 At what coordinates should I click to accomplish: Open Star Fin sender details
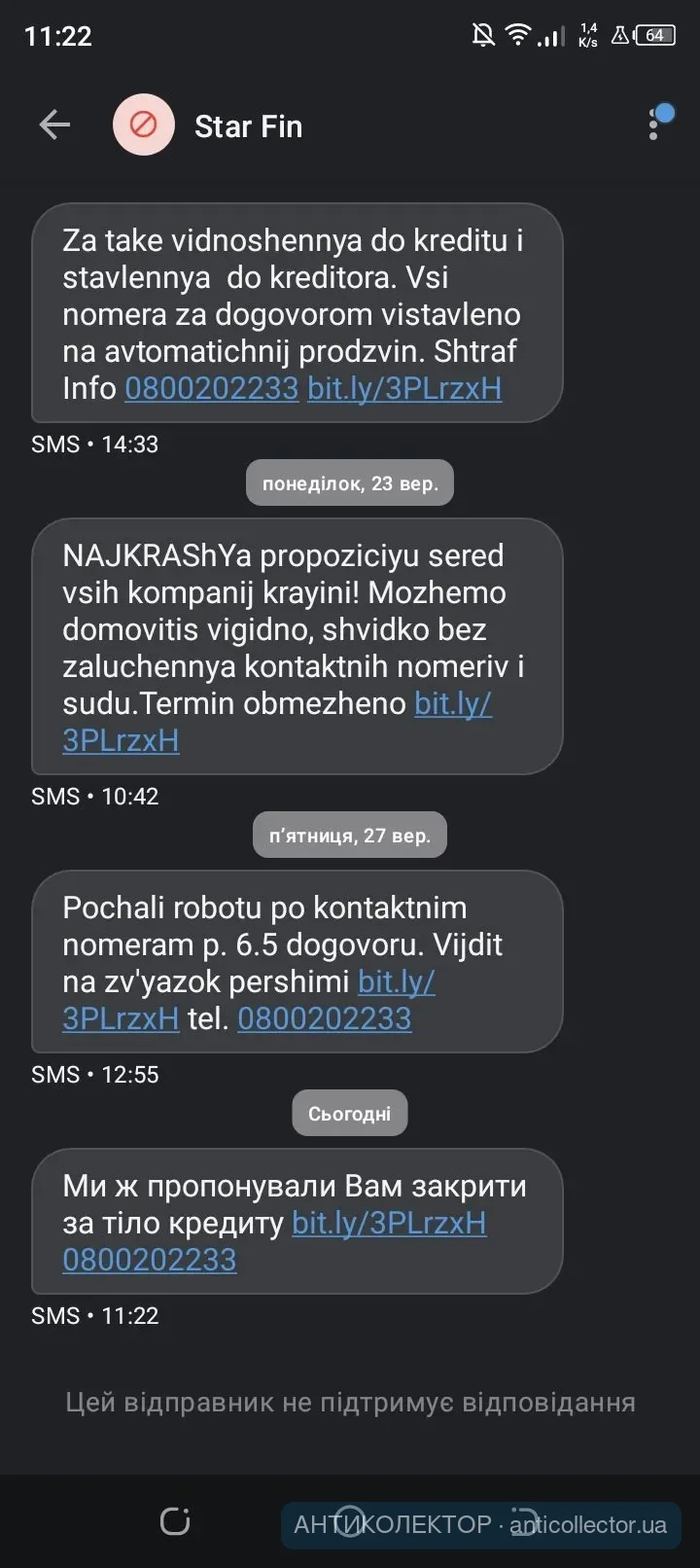coord(248,126)
